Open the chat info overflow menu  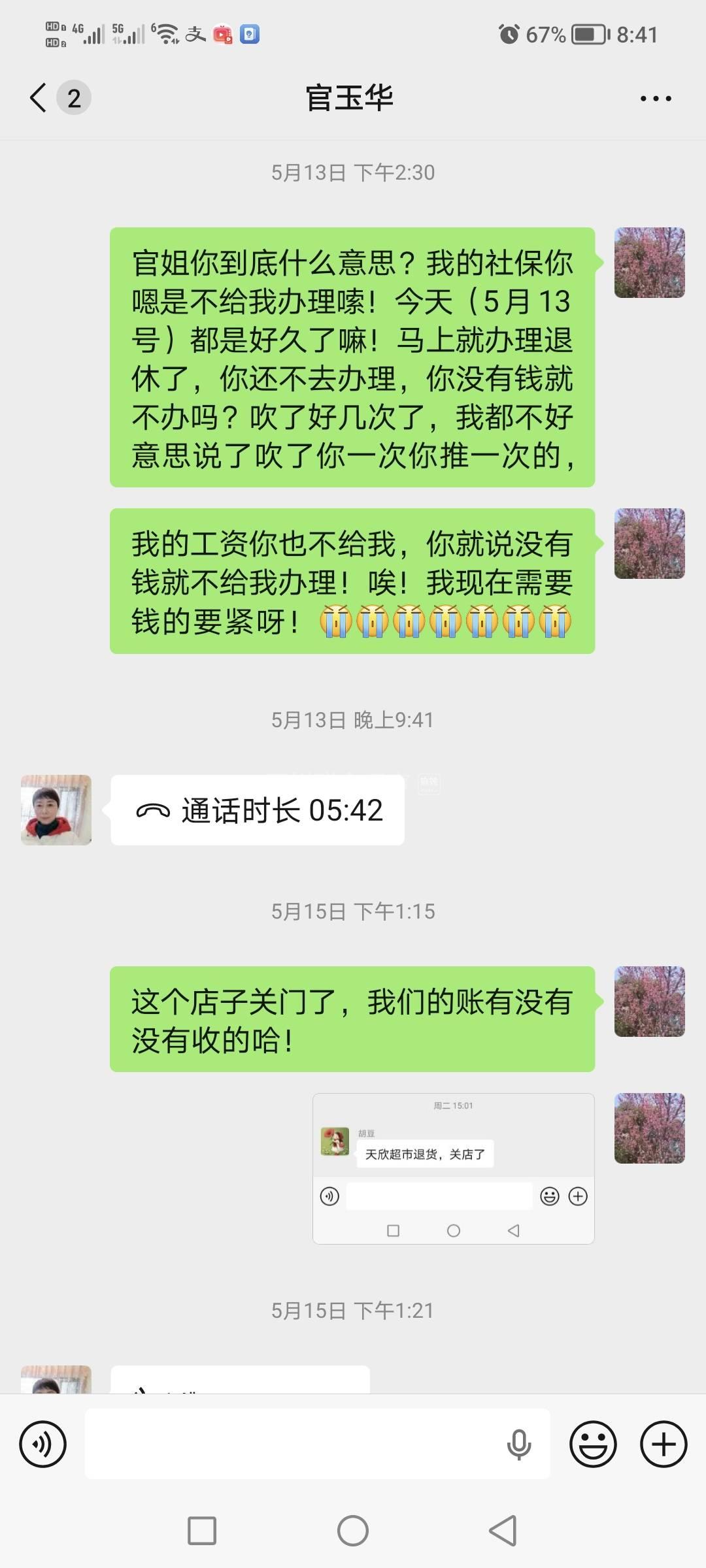pyautogui.click(x=655, y=99)
